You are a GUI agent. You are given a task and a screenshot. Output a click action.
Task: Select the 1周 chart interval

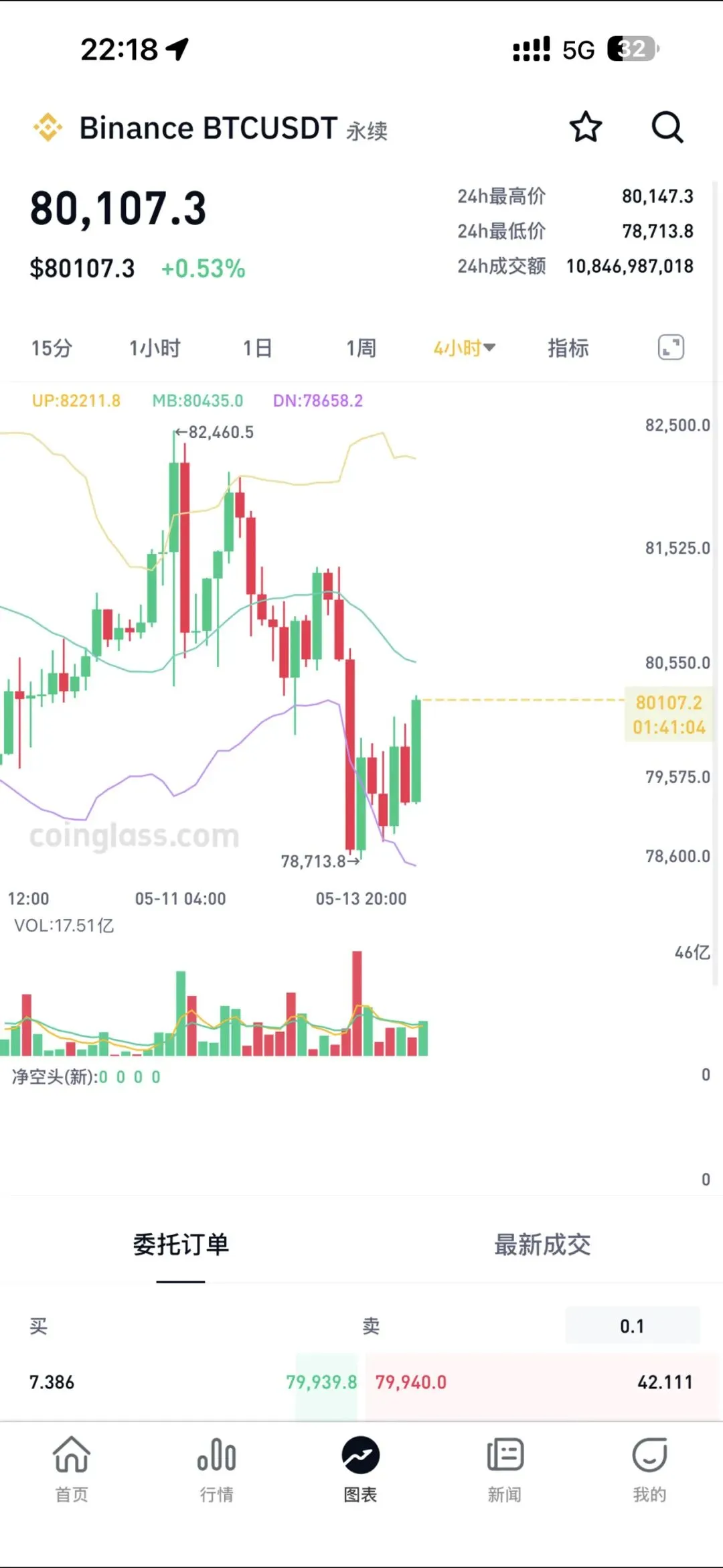(361, 348)
